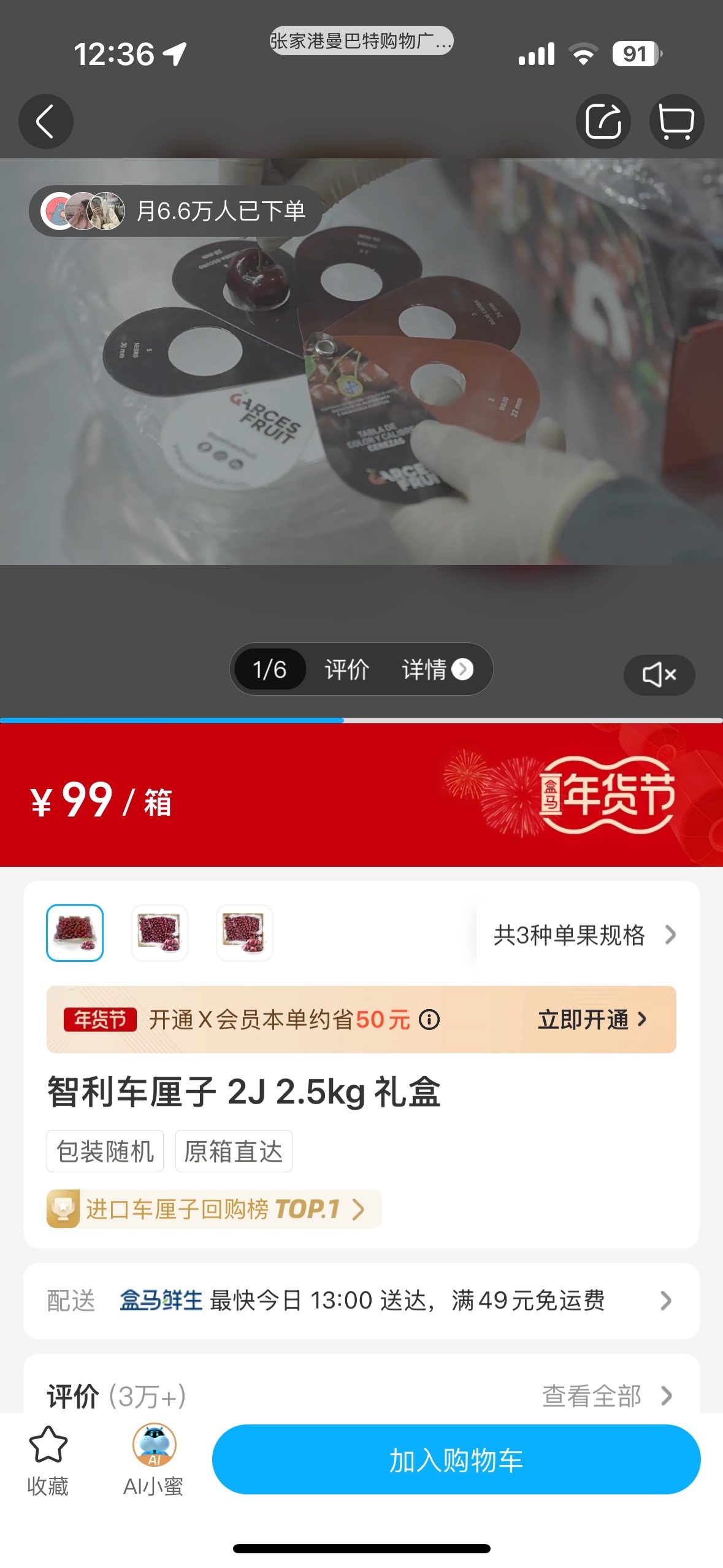Unmute the product video sound
Viewport: 723px width, 1568px height.
[659, 674]
